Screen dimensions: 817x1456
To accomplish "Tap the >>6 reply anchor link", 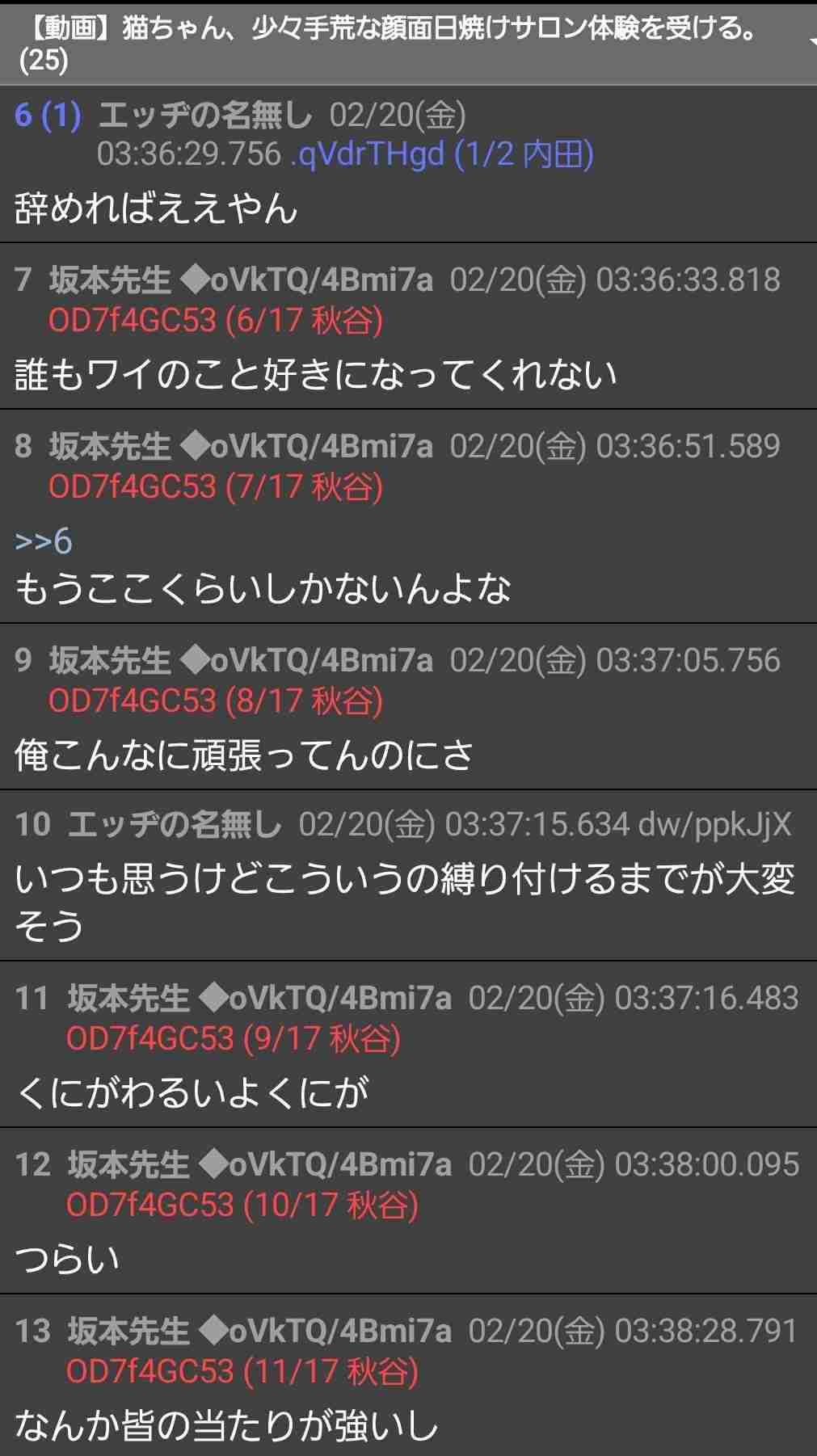I will click(x=43, y=541).
